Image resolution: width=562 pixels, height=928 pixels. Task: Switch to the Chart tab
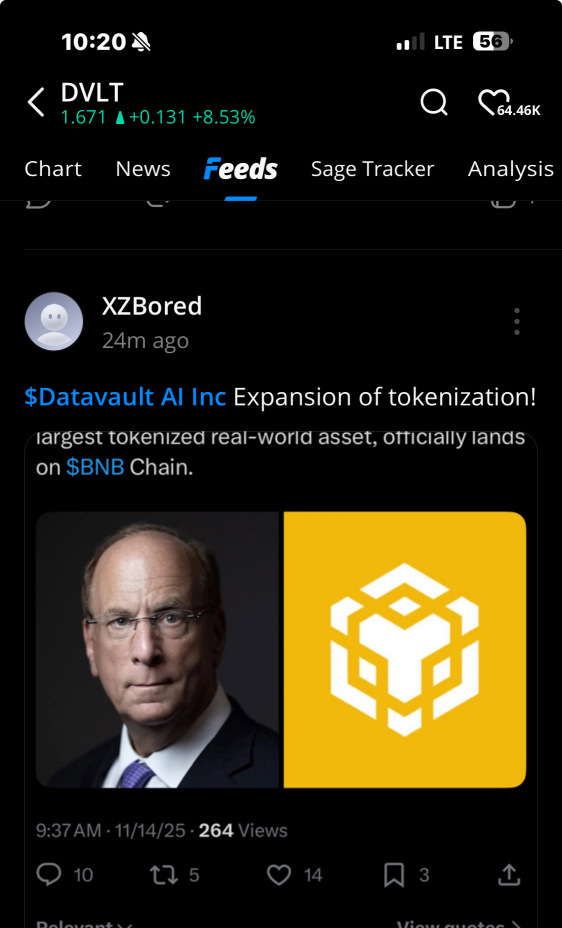point(53,169)
